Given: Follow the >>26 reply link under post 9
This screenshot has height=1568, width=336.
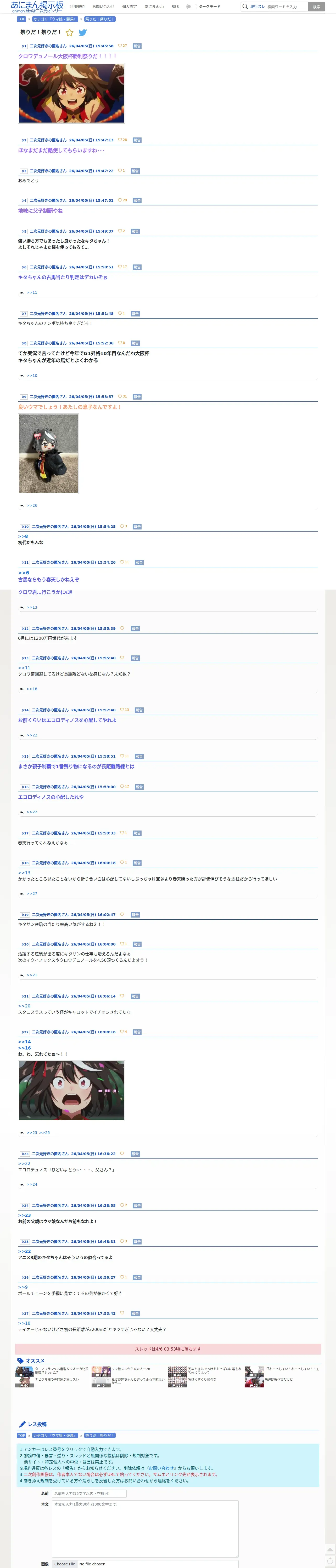Looking at the screenshot, I should (x=32, y=505).
